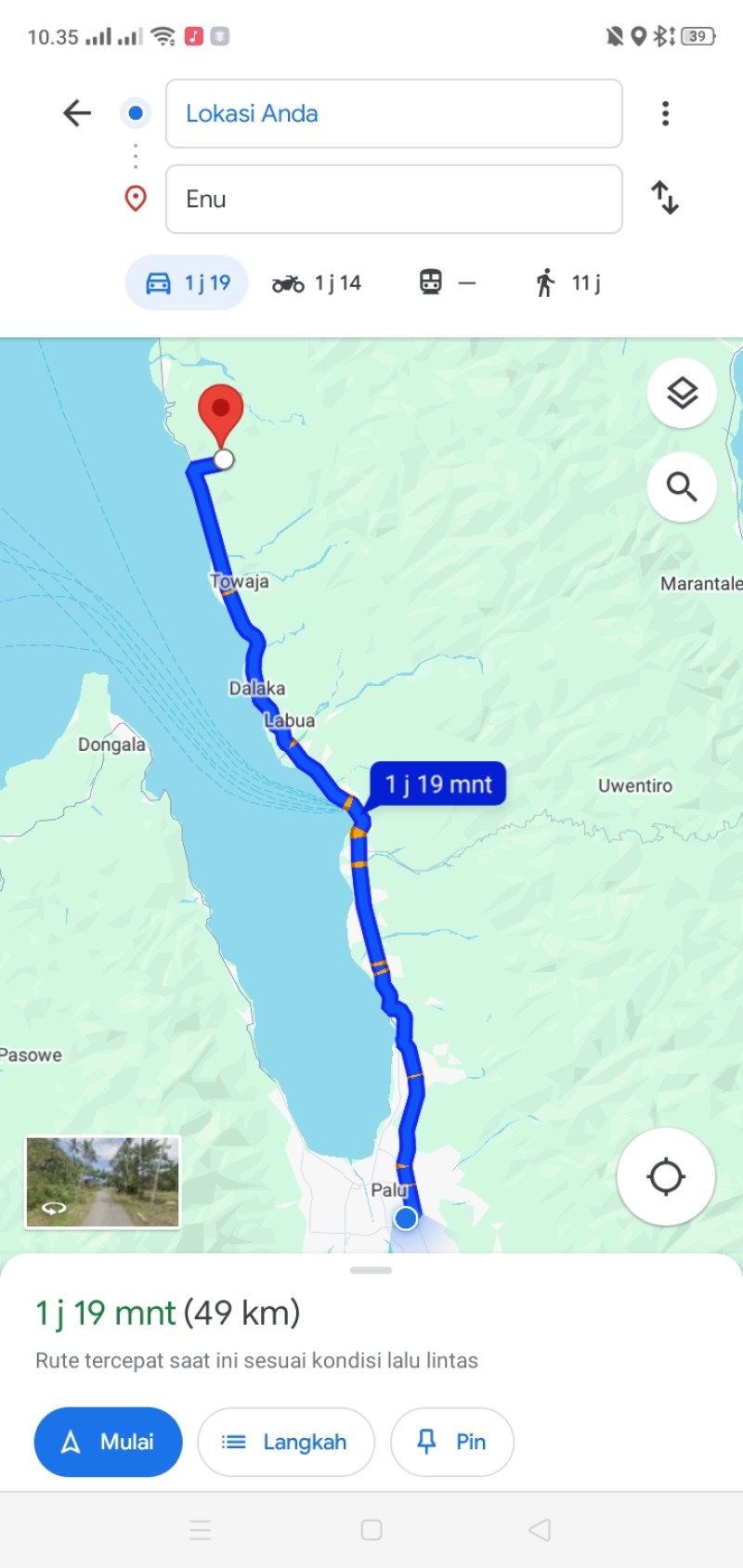Edit the Lokasi Anda starting point field
743x1568 pixels.
394,113
